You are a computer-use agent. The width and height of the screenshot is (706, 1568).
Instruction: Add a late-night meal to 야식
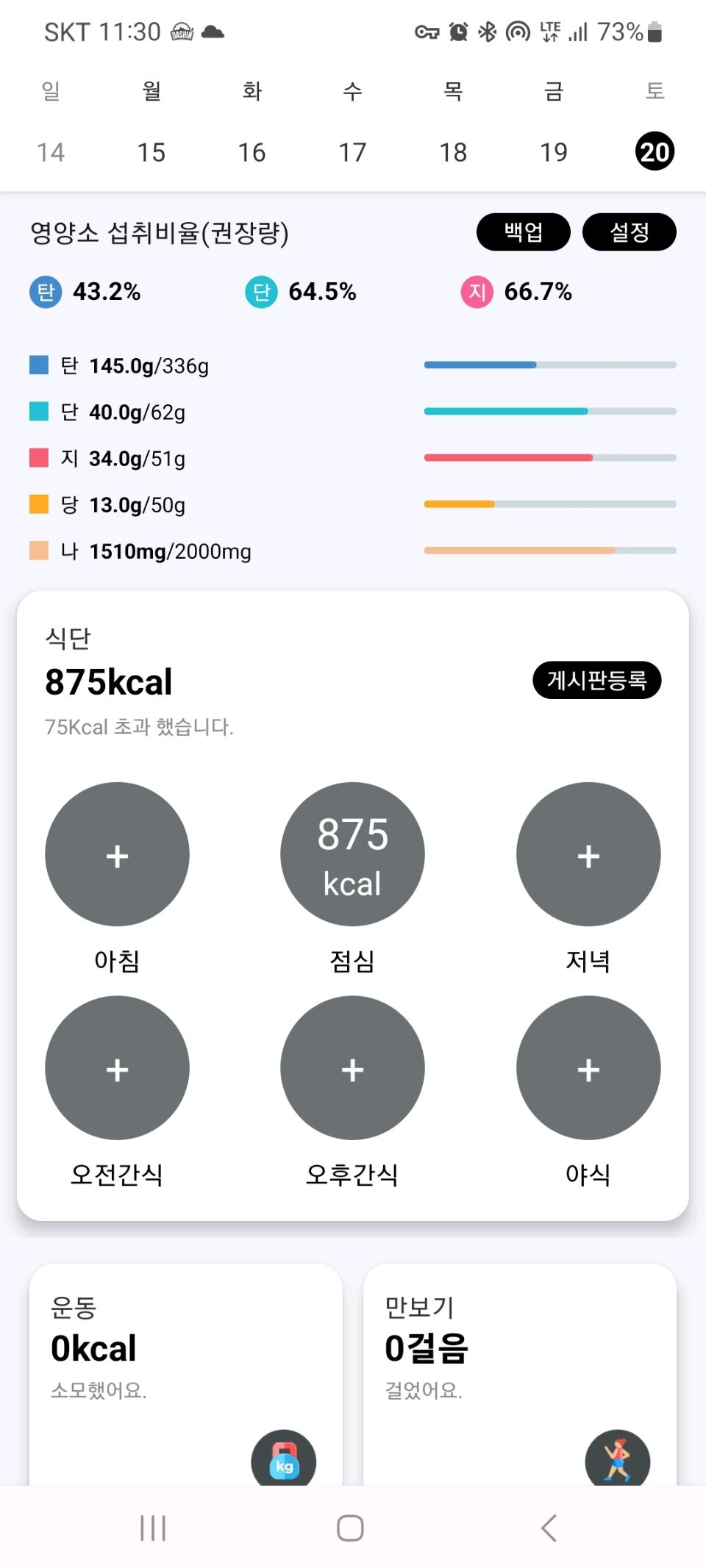(x=588, y=1067)
